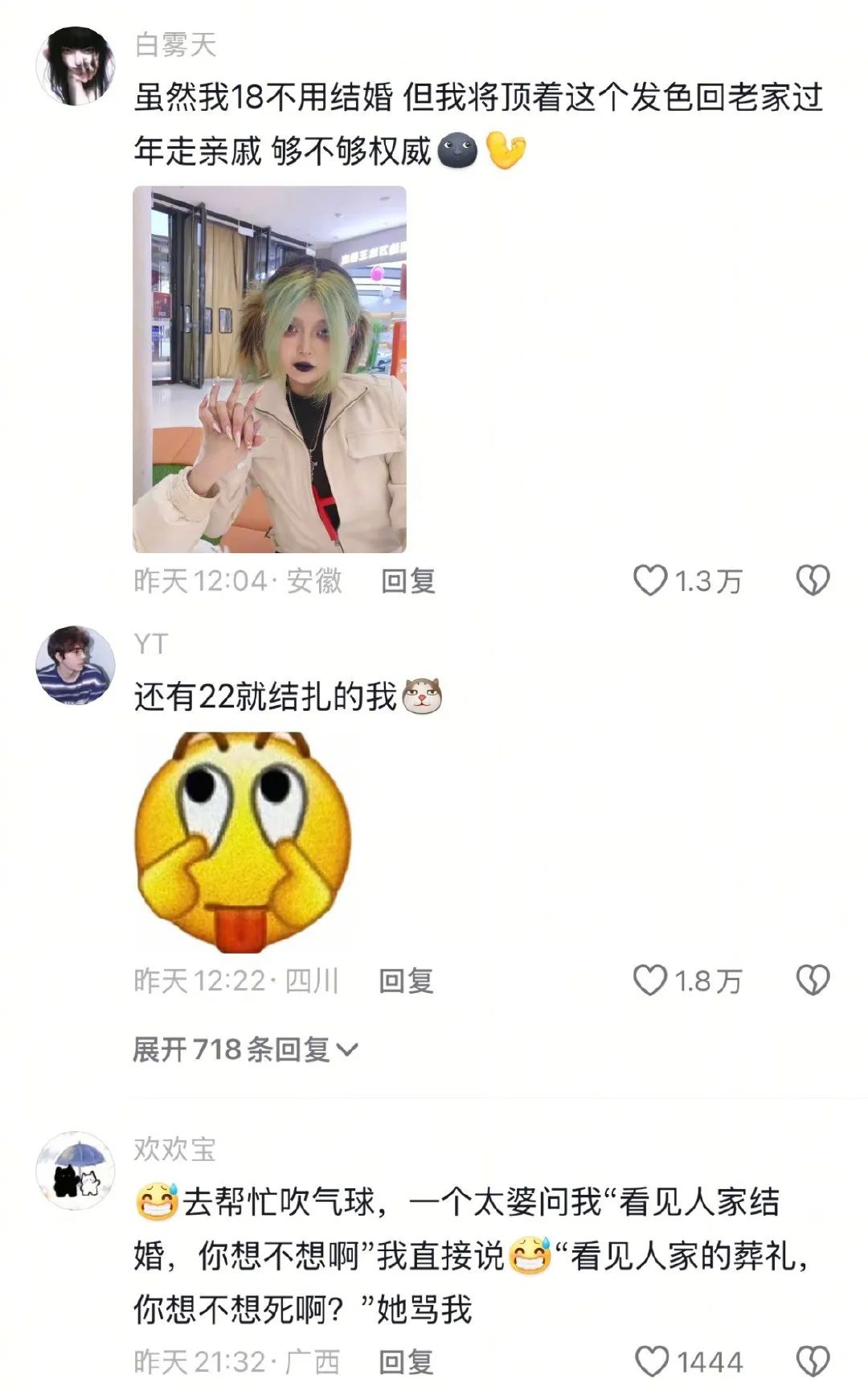Screen dimensions: 868x1395
Task: Reply to 欢欢宝's comment
Action: [406, 1362]
